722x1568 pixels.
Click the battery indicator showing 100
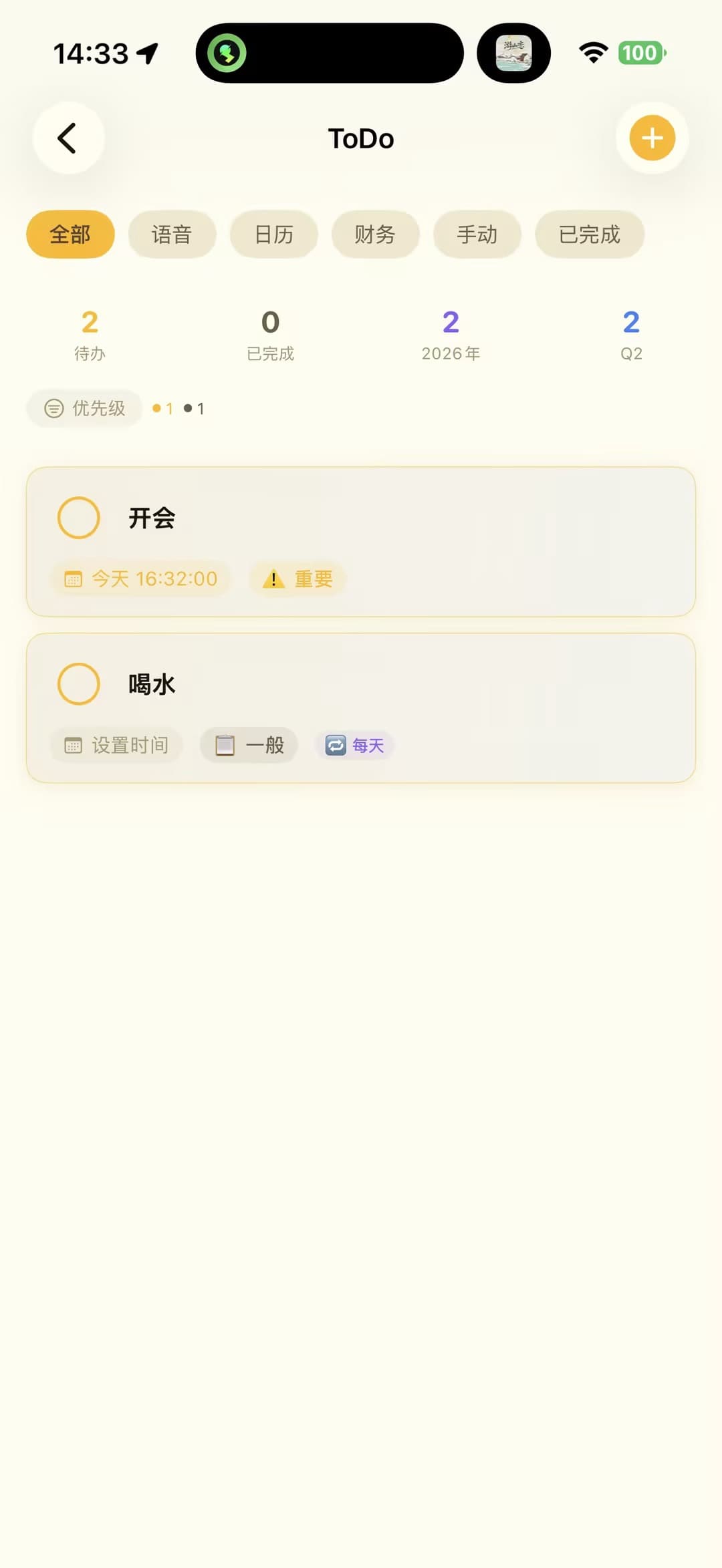[x=640, y=53]
